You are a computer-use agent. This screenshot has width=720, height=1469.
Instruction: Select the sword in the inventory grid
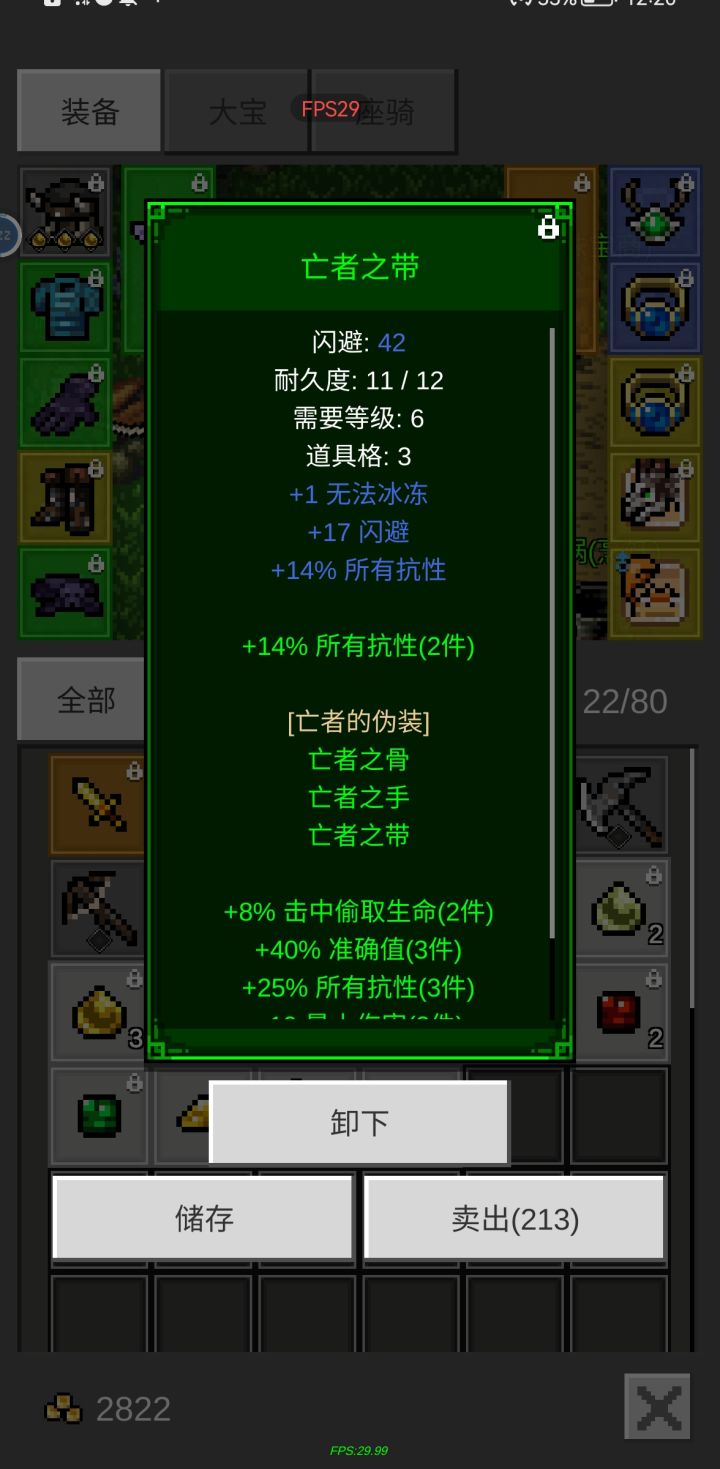pyautogui.click(x=97, y=805)
